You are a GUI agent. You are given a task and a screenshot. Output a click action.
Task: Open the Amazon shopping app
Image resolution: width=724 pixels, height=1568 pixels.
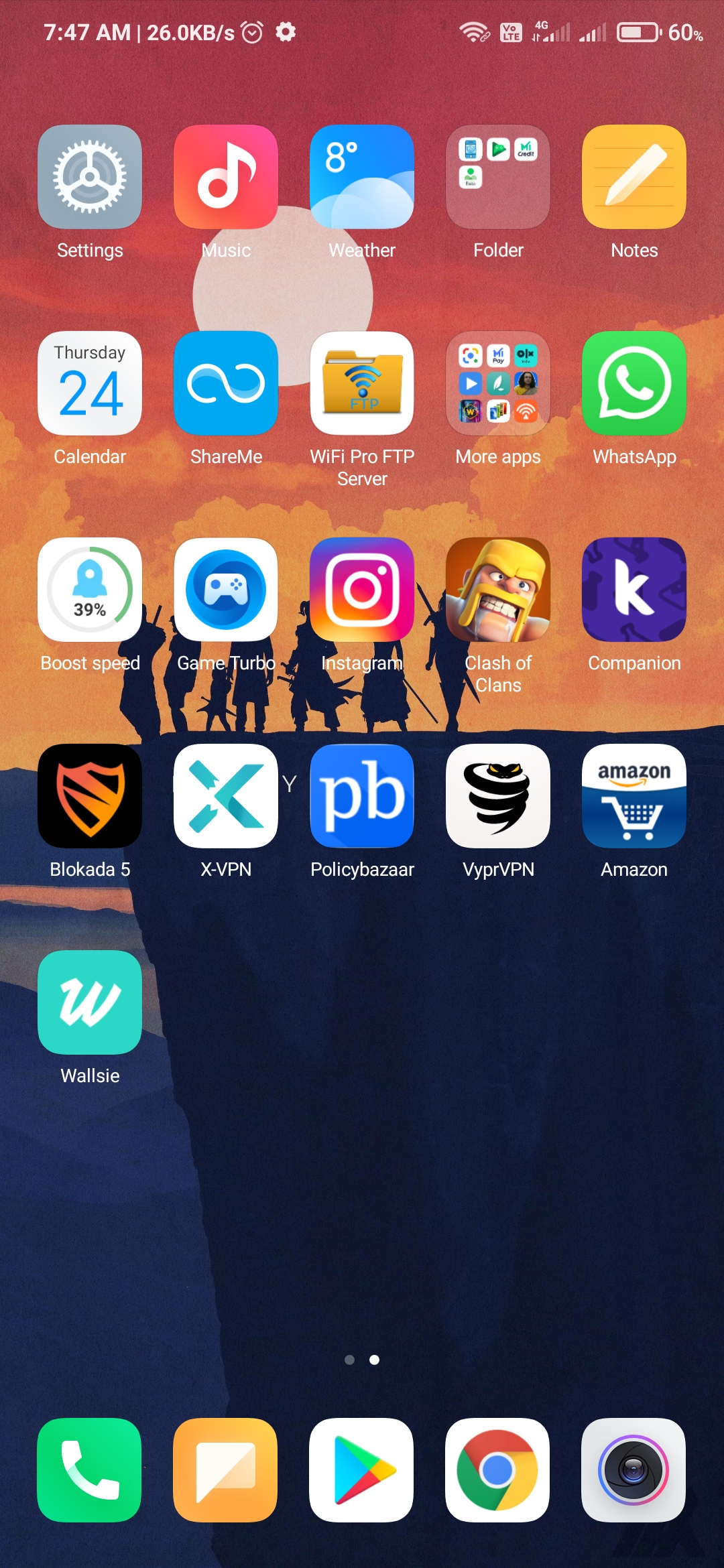(x=634, y=796)
